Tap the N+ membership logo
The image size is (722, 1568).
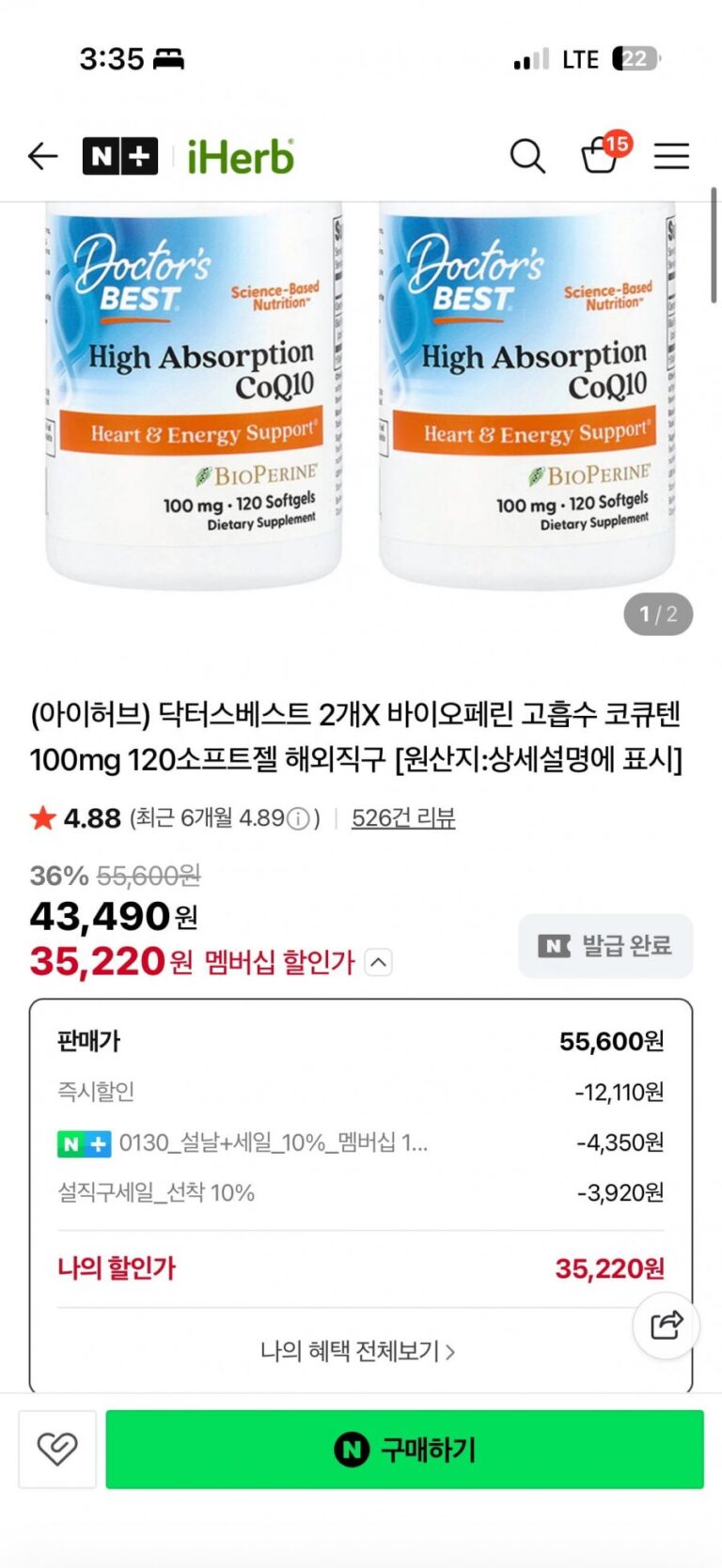119,156
